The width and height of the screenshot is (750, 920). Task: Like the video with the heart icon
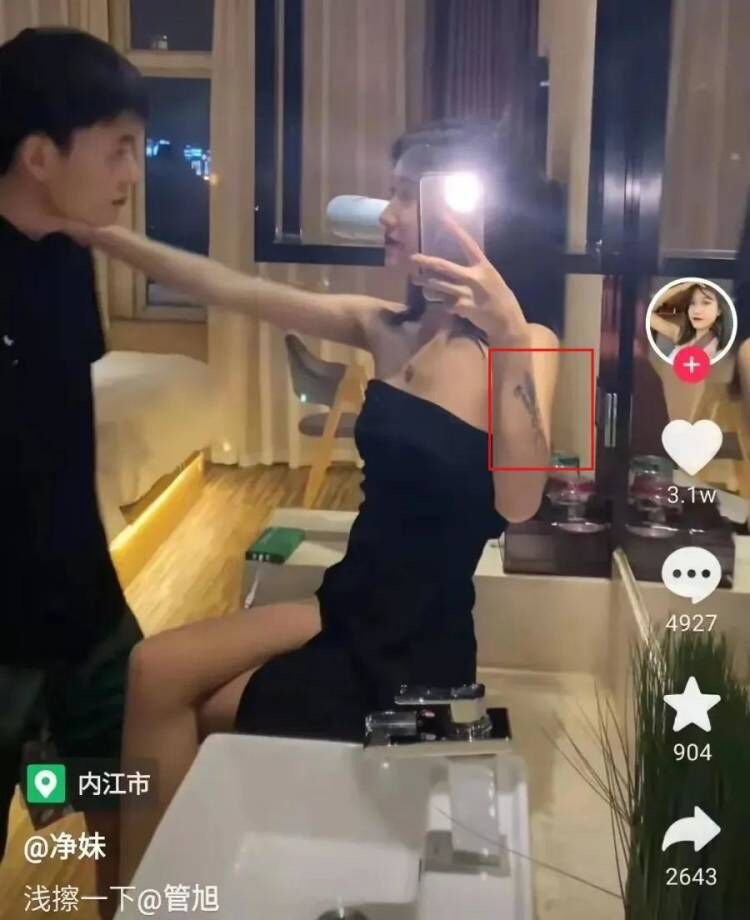tap(692, 447)
